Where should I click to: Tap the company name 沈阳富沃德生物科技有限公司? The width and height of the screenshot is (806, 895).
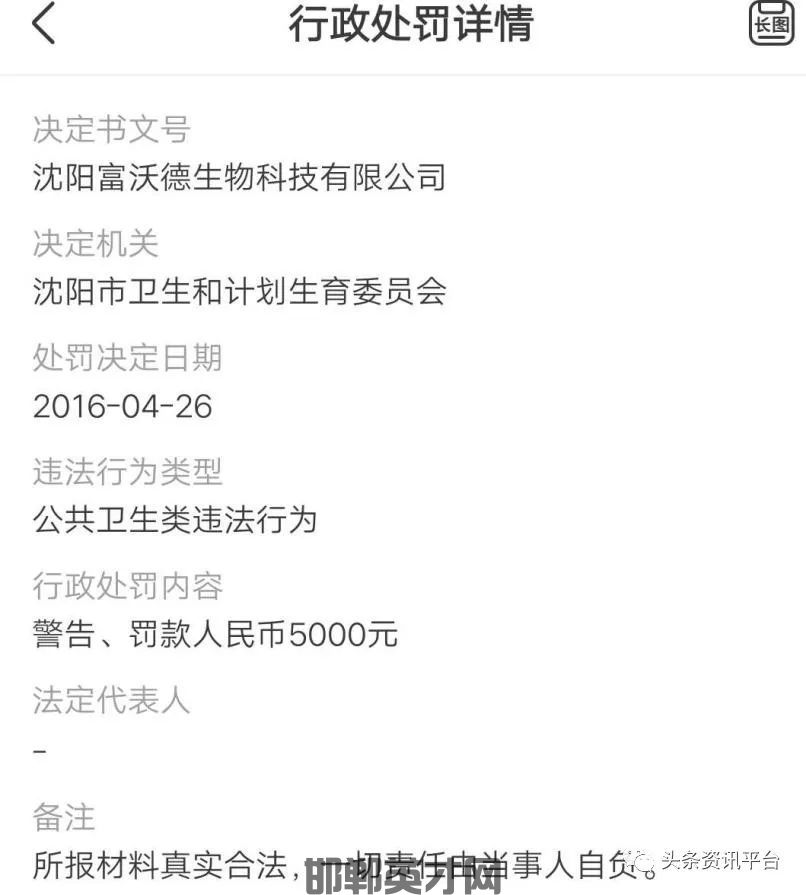[238, 177]
